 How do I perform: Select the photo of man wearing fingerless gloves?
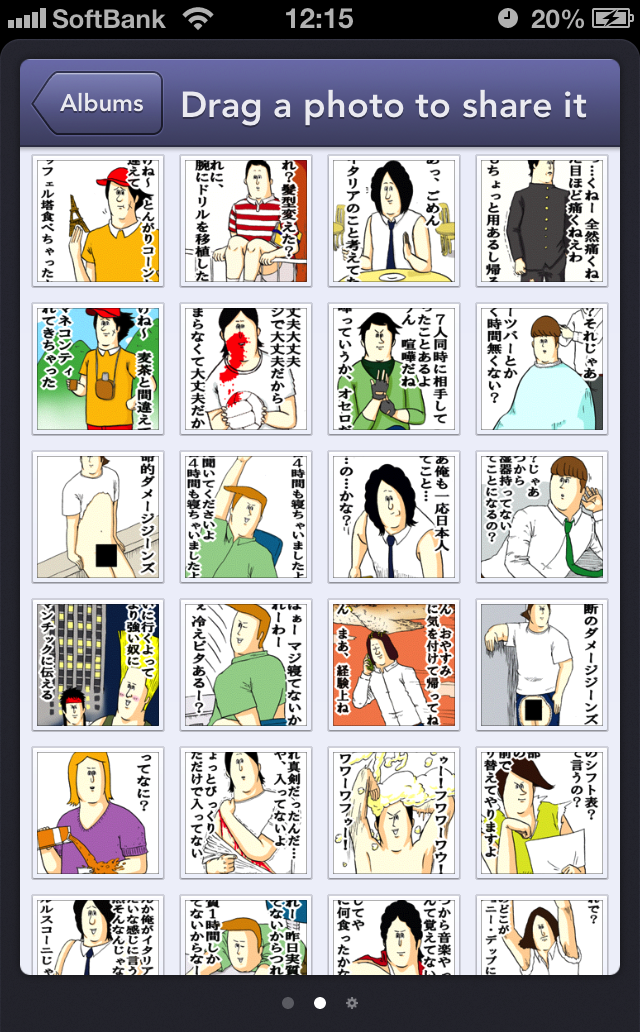pos(393,368)
